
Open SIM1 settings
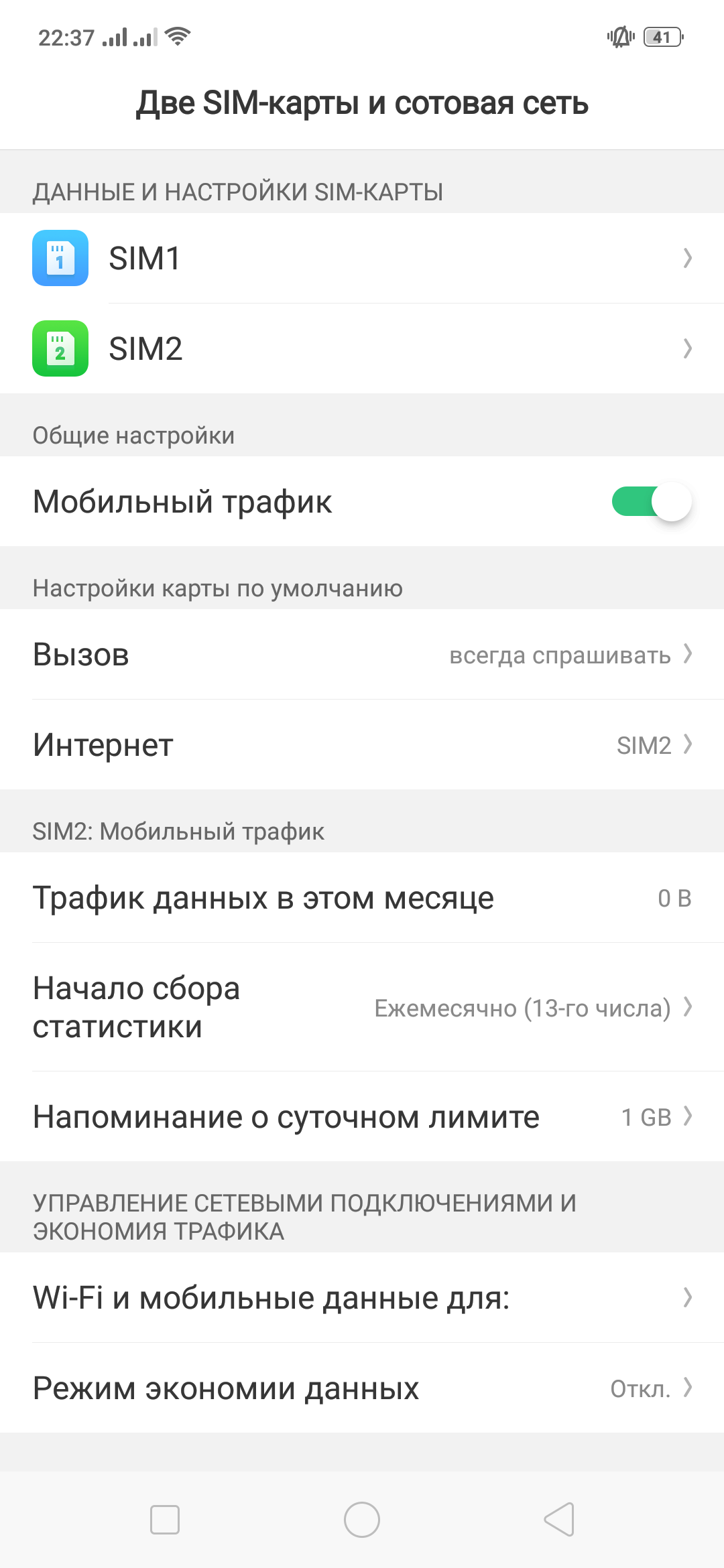(362, 258)
